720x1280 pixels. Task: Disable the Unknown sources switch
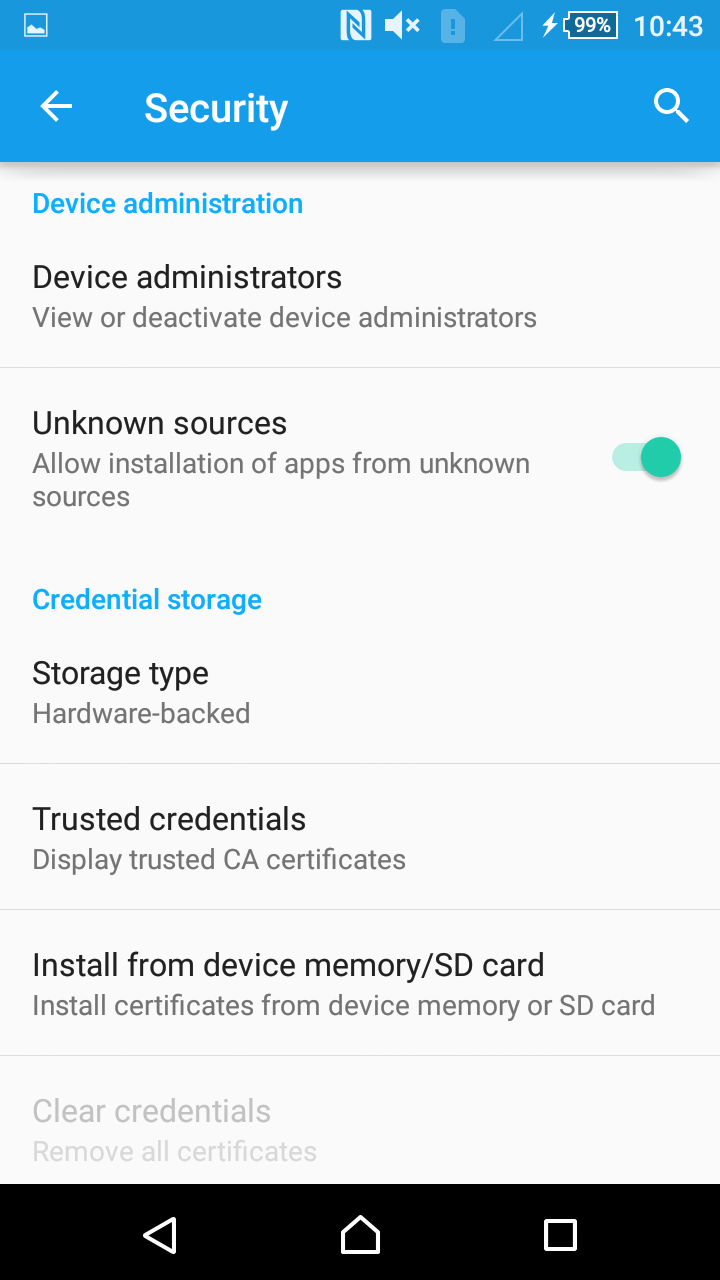[647, 458]
